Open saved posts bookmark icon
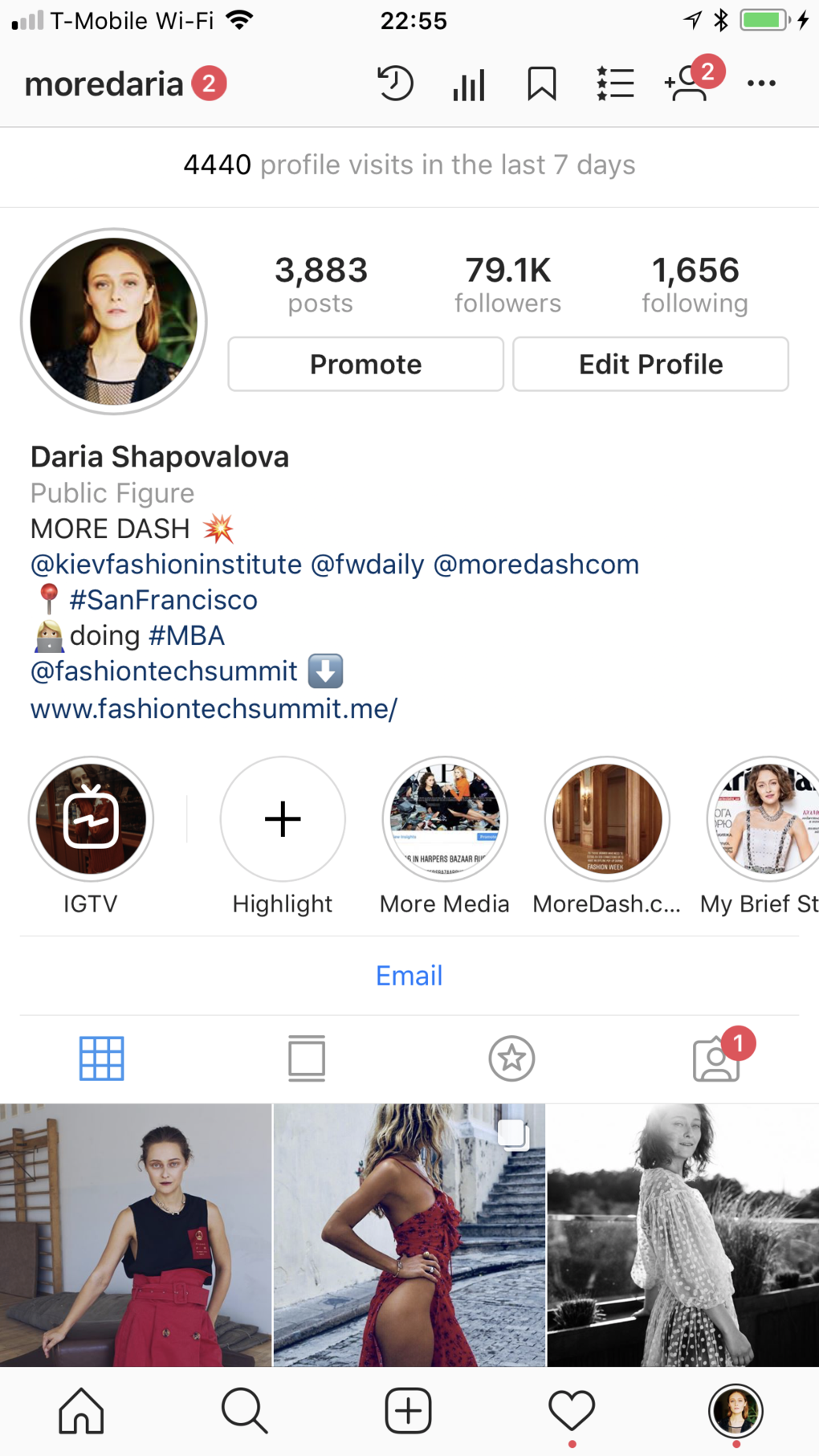The image size is (819, 1456). click(x=542, y=84)
